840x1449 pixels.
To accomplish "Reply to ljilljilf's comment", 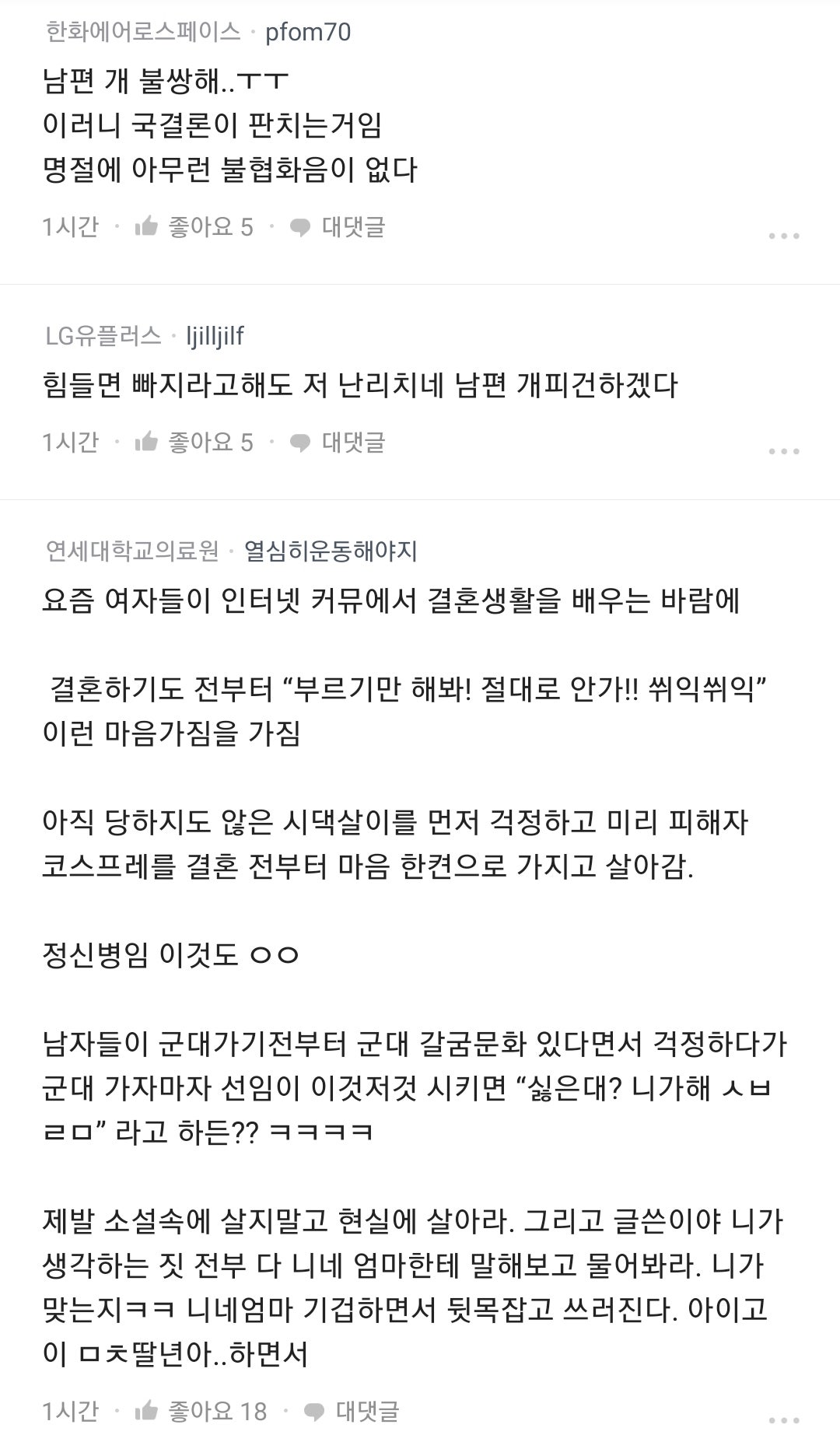I will pyautogui.click(x=338, y=443).
